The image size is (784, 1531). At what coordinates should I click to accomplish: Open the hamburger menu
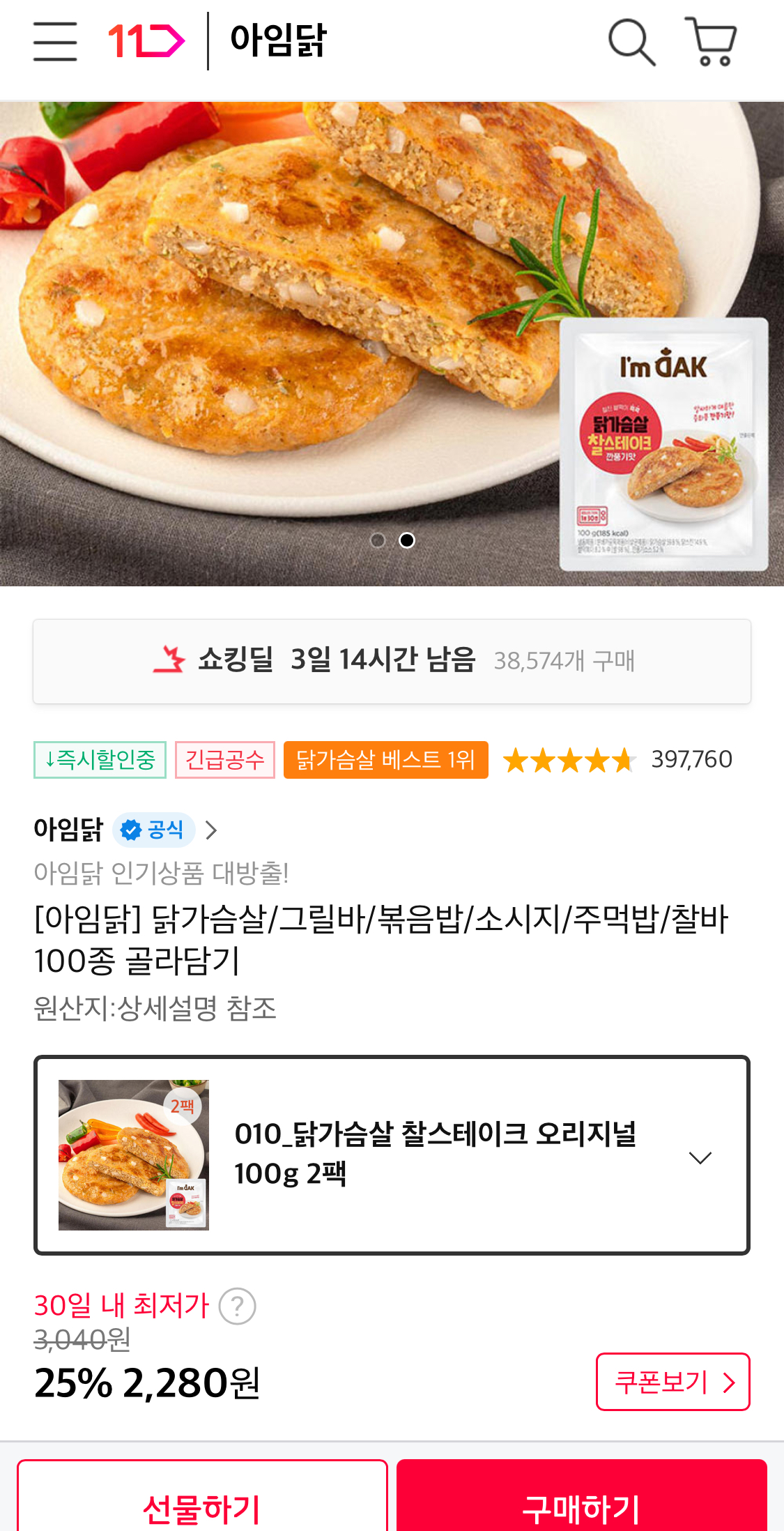pyautogui.click(x=55, y=41)
